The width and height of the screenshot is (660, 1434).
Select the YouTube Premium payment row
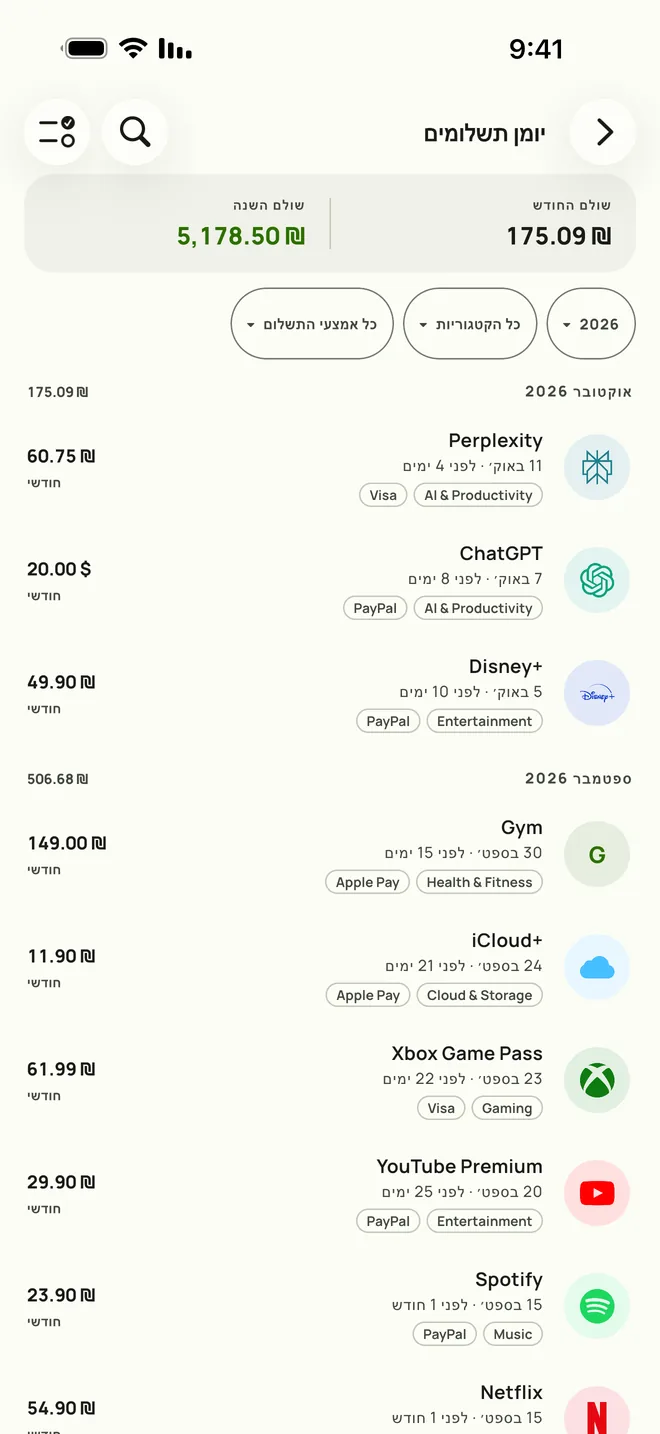[330, 1194]
